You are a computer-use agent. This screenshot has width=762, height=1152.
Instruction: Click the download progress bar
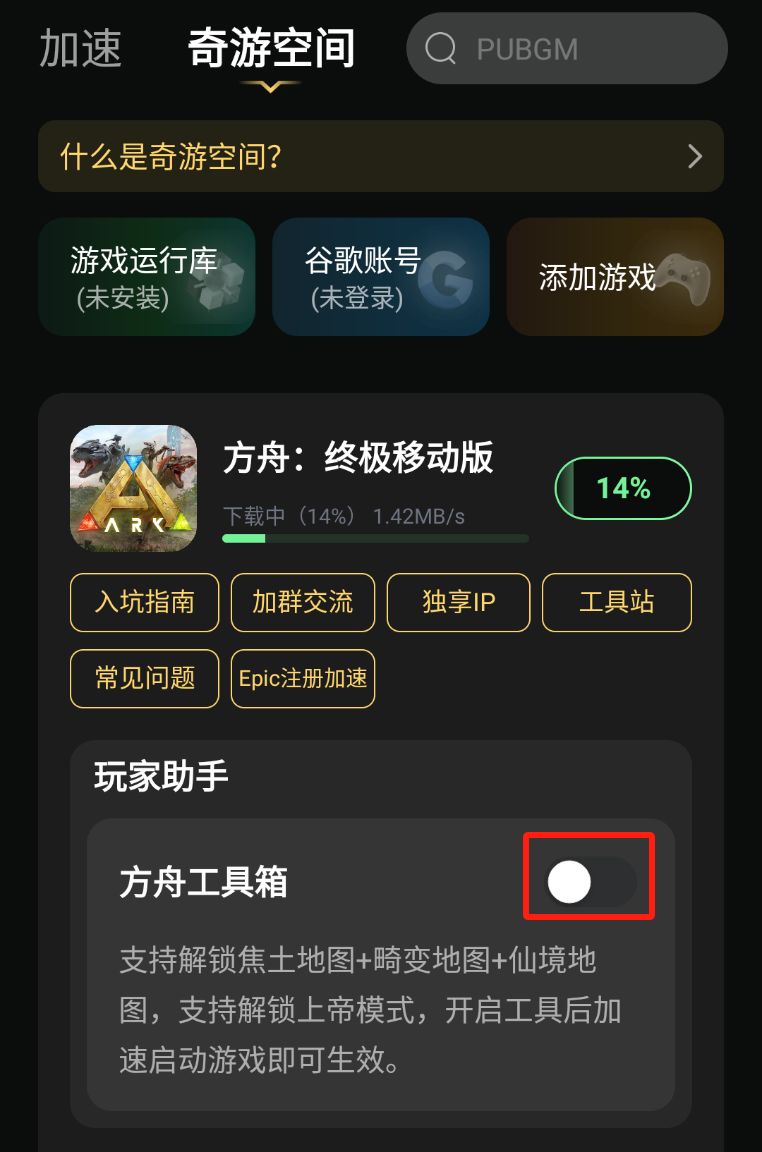(374, 538)
